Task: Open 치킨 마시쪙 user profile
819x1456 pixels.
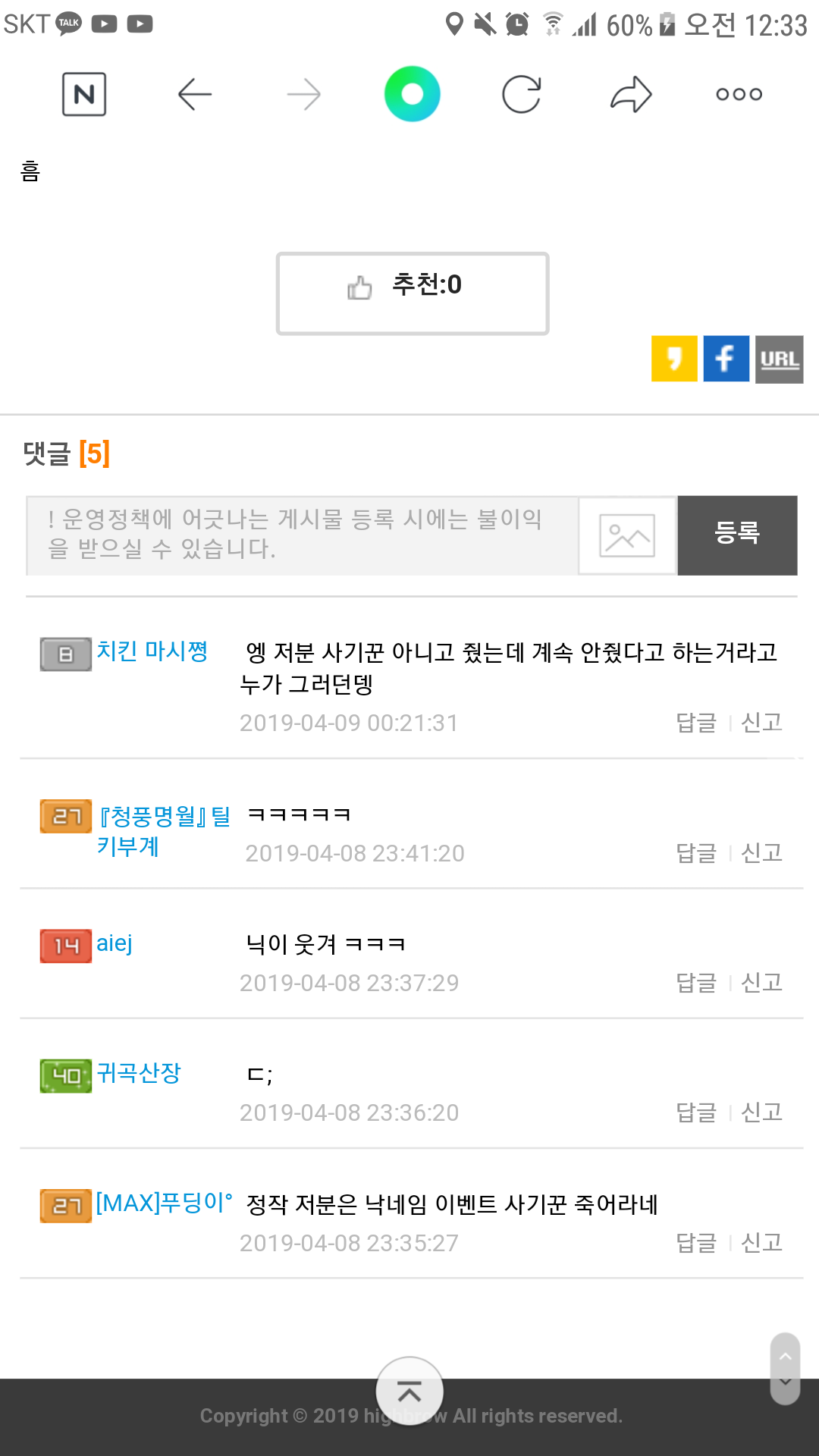Action: (x=152, y=651)
